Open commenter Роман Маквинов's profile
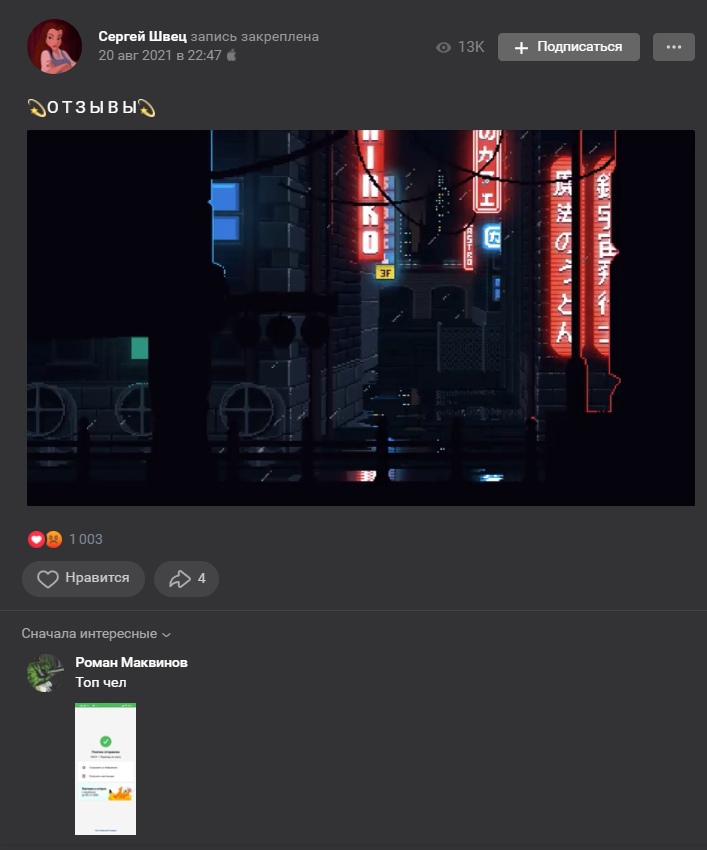The width and height of the screenshot is (707, 850). coord(131,662)
